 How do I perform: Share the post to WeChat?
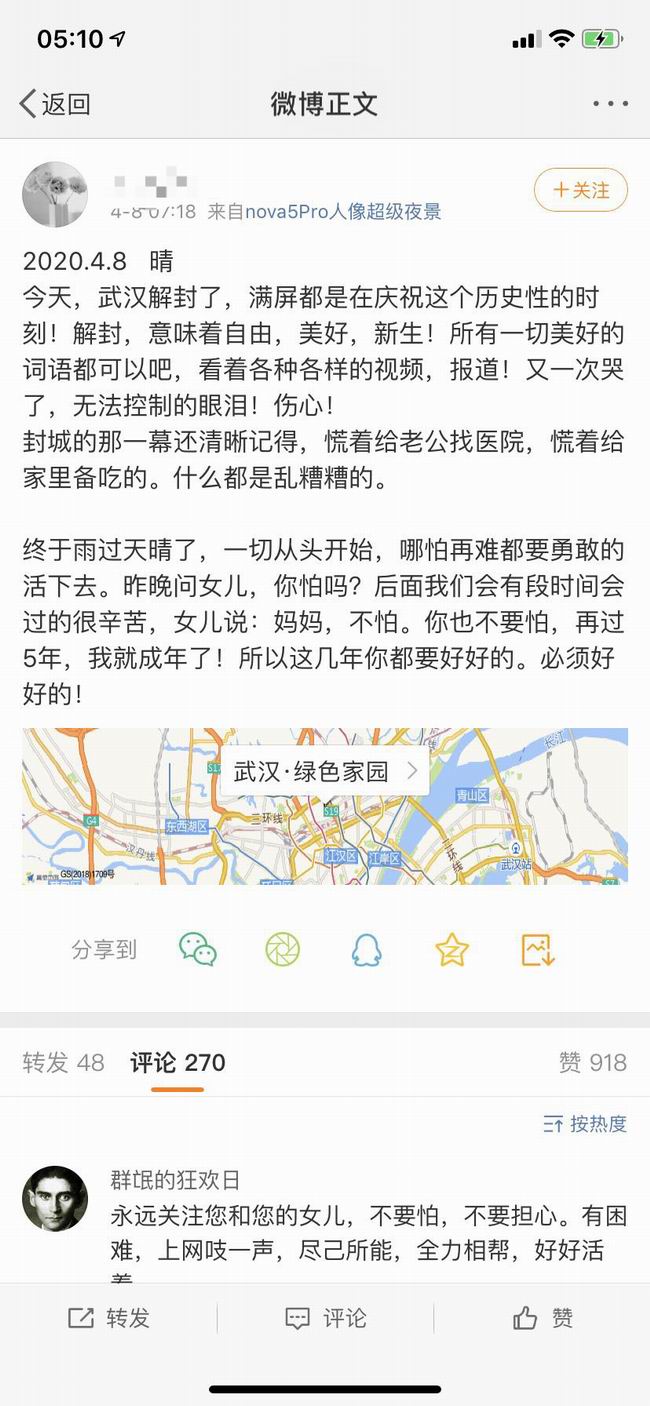[197, 949]
